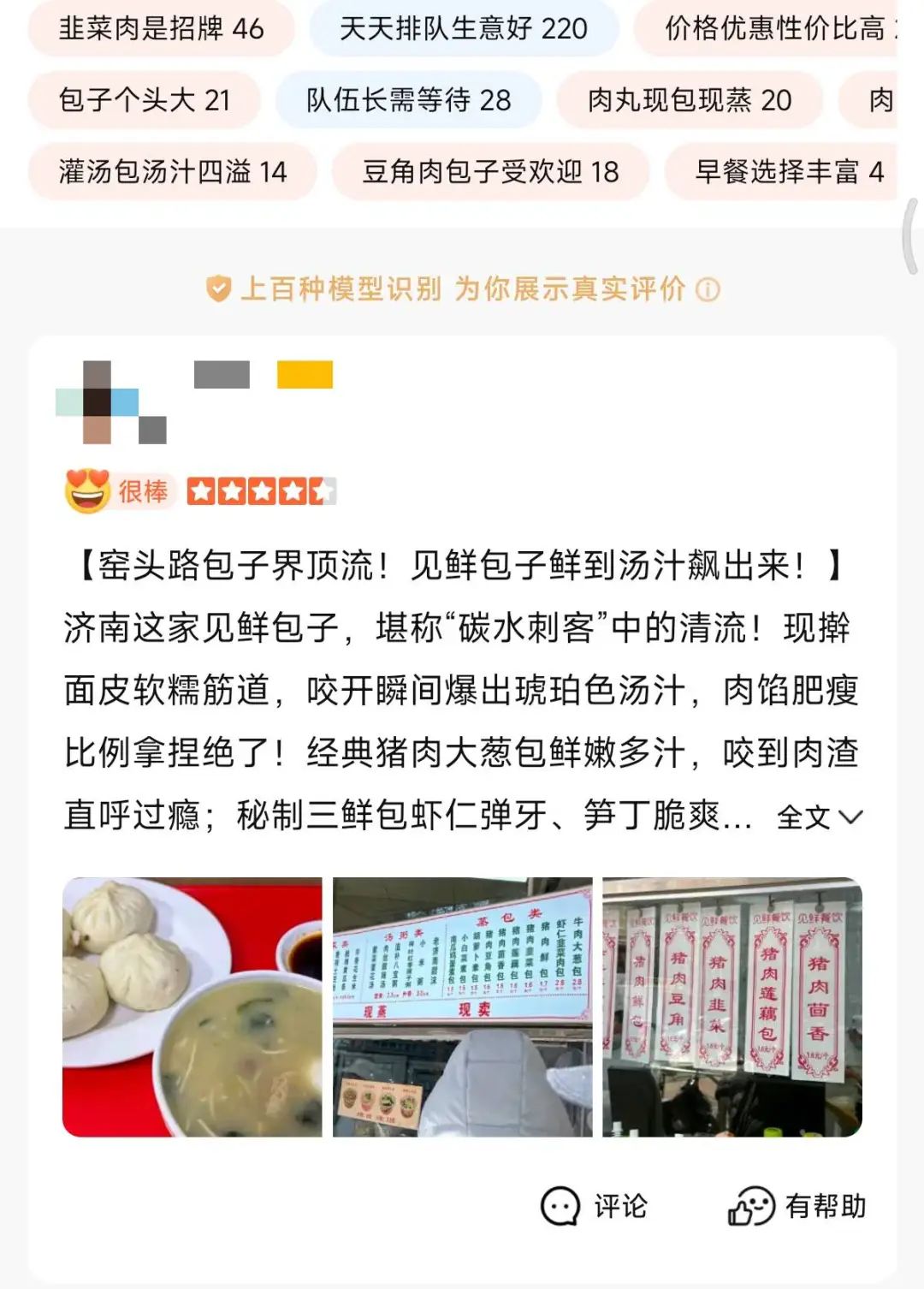The height and width of the screenshot is (1289, 924).
Task: Filter by 队伍长需等待 28 tag
Action: point(408,100)
